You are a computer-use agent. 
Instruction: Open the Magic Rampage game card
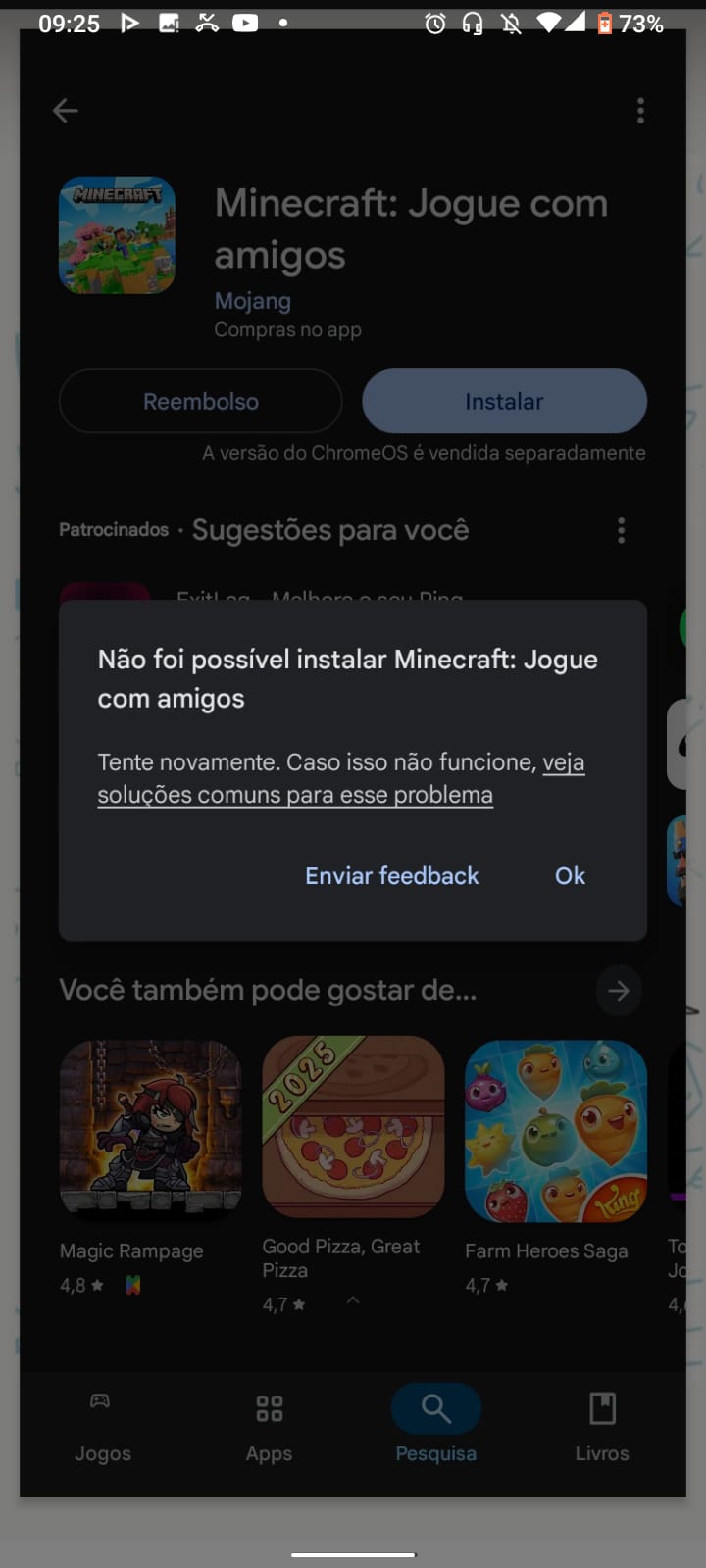[x=150, y=1166]
